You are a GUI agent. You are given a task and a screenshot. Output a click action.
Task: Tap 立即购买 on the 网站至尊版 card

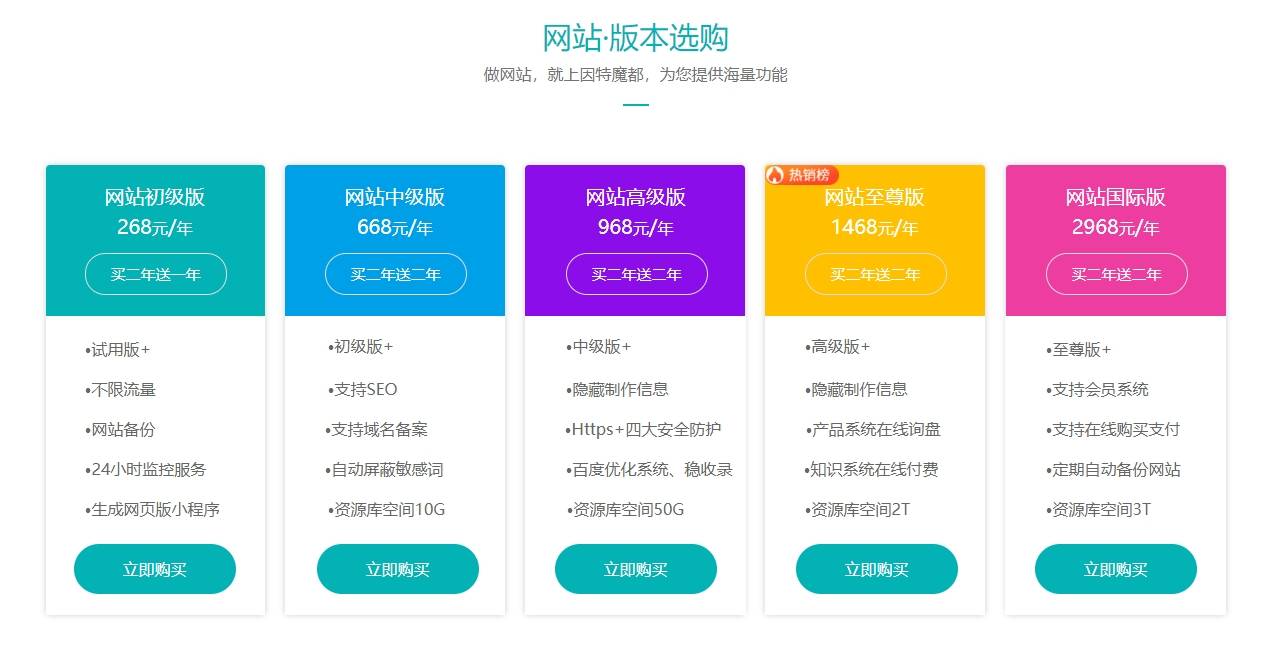tap(876, 569)
